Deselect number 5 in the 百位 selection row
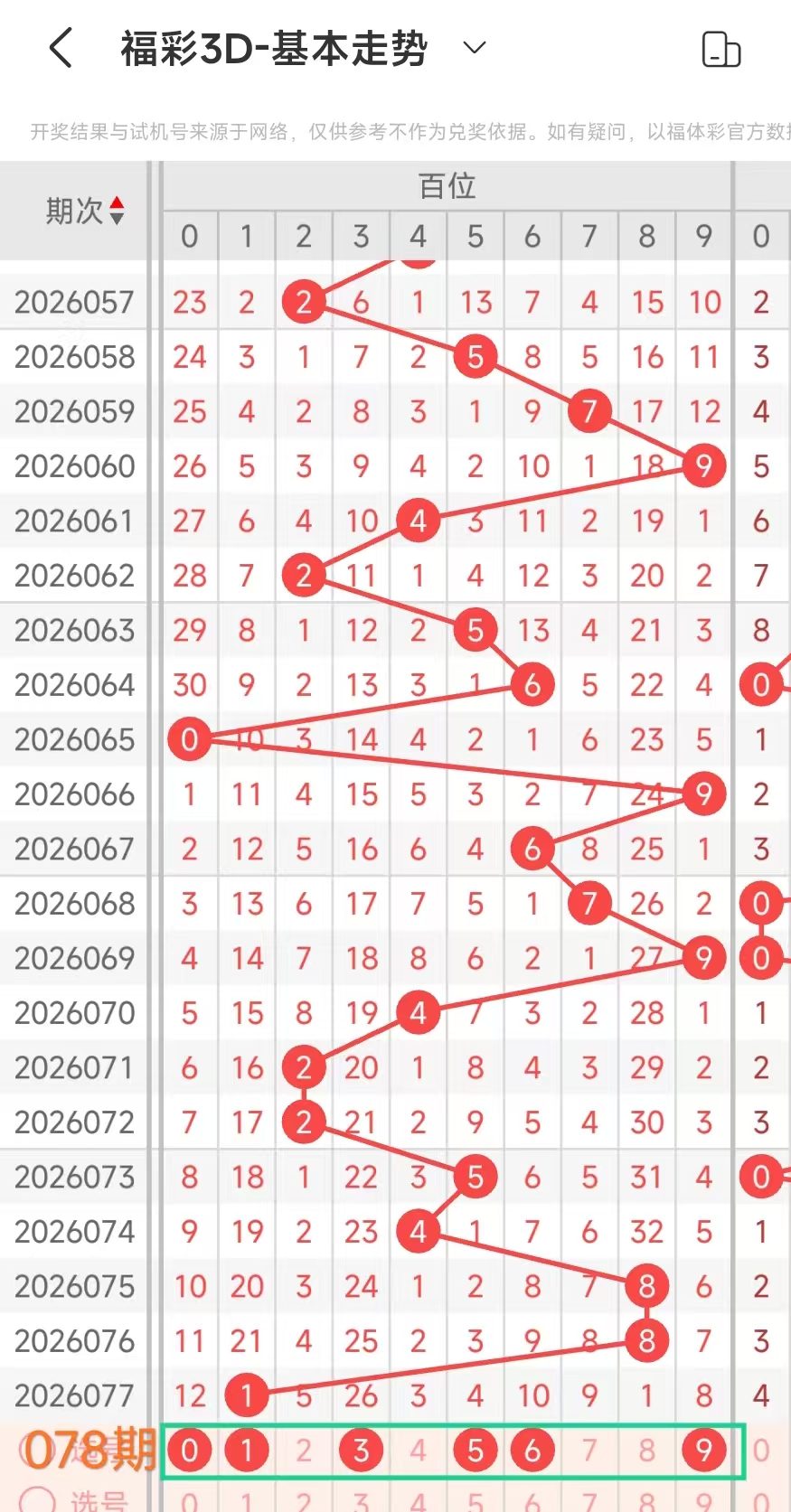 [x=476, y=1450]
